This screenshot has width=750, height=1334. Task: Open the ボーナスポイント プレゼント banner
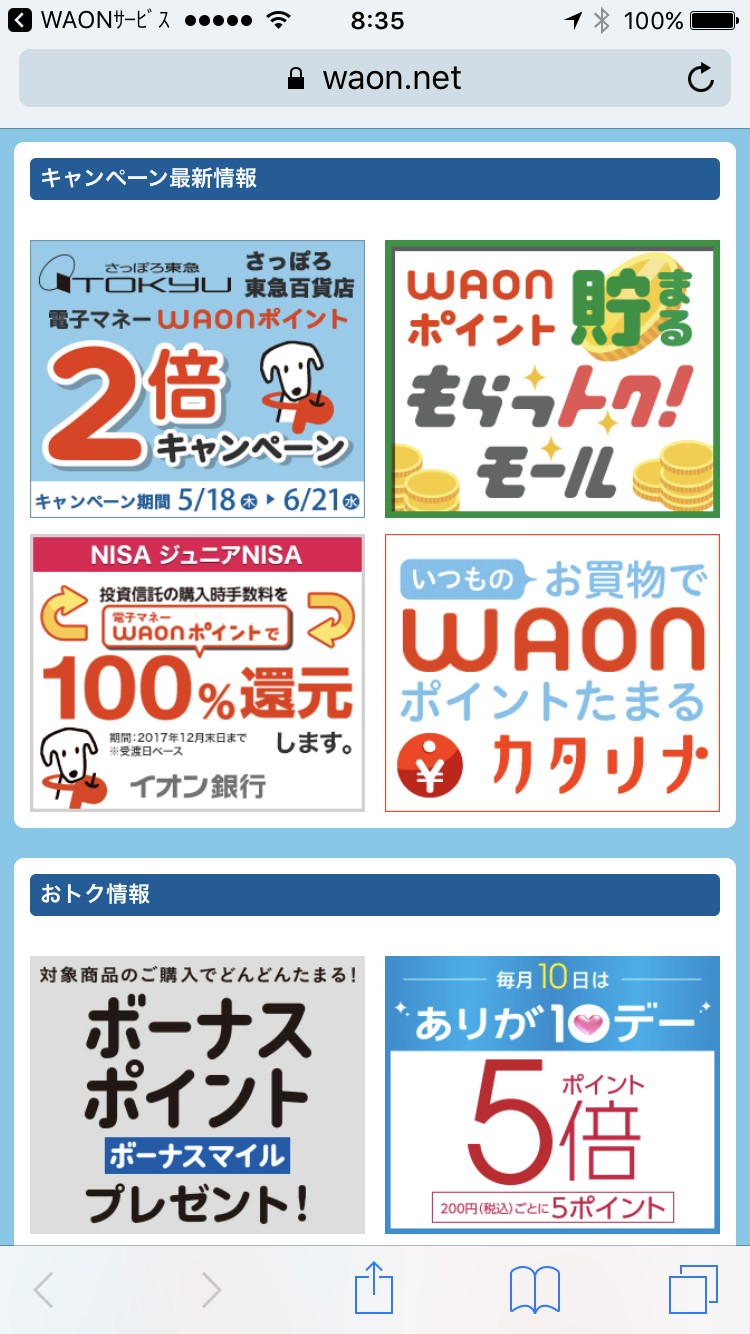pos(197,1094)
